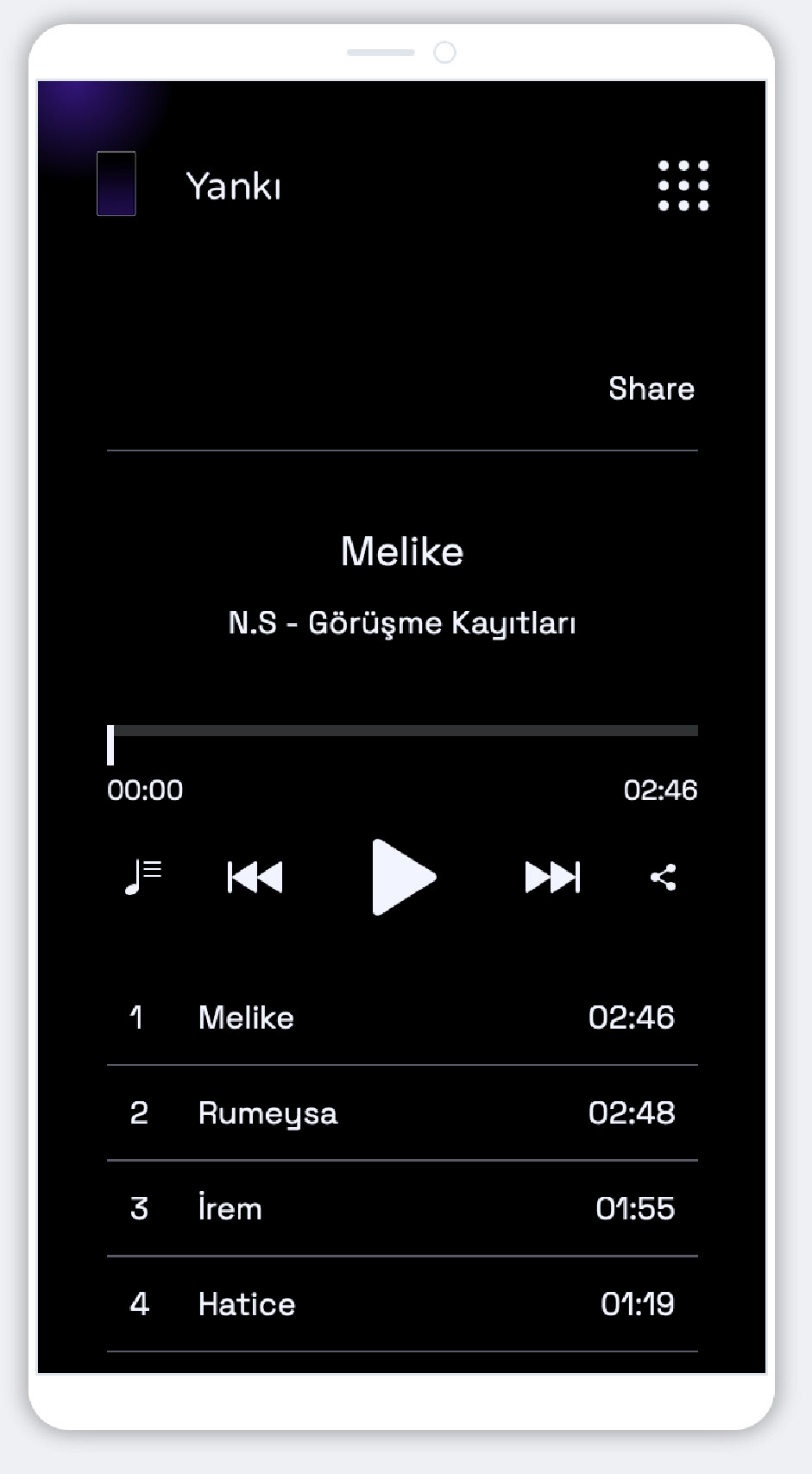Open the dotted grid menu icon
This screenshot has height=1474, width=812.
click(683, 186)
